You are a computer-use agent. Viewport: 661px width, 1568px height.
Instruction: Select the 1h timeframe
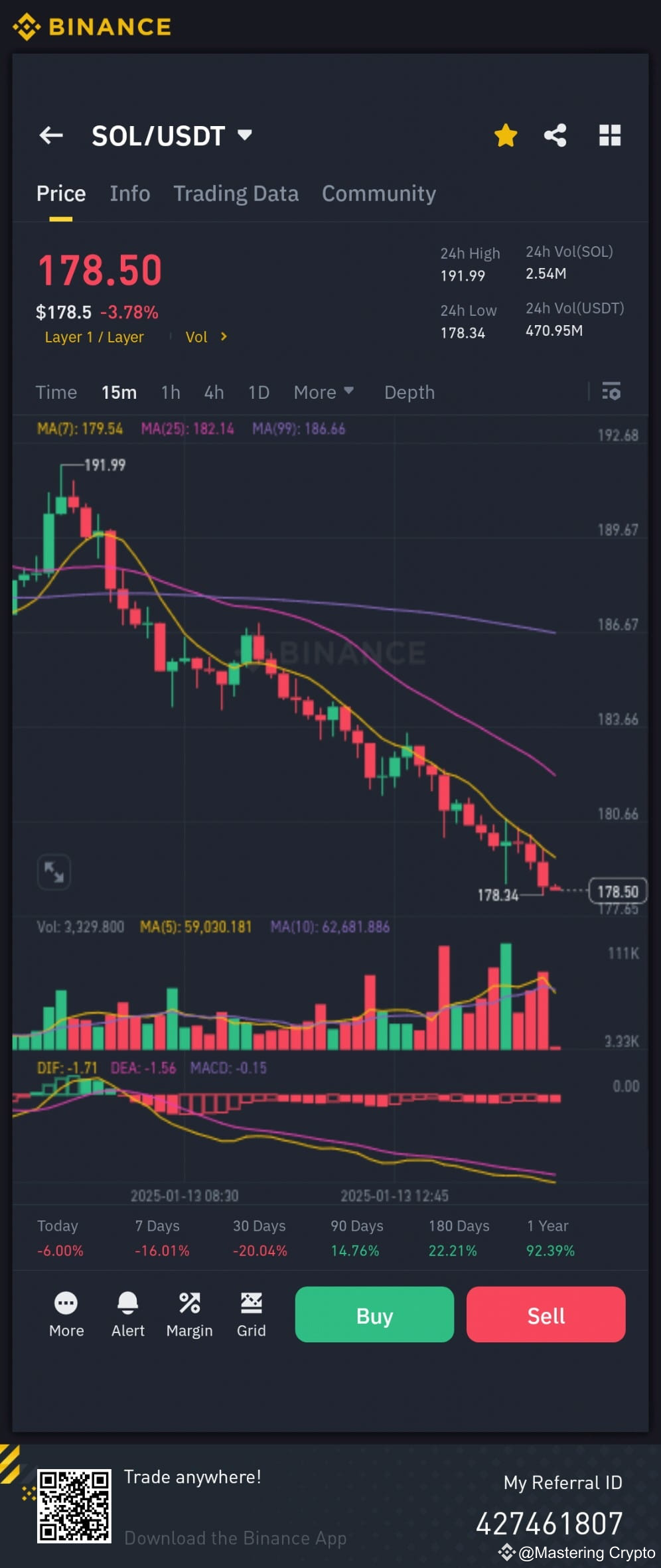click(170, 392)
